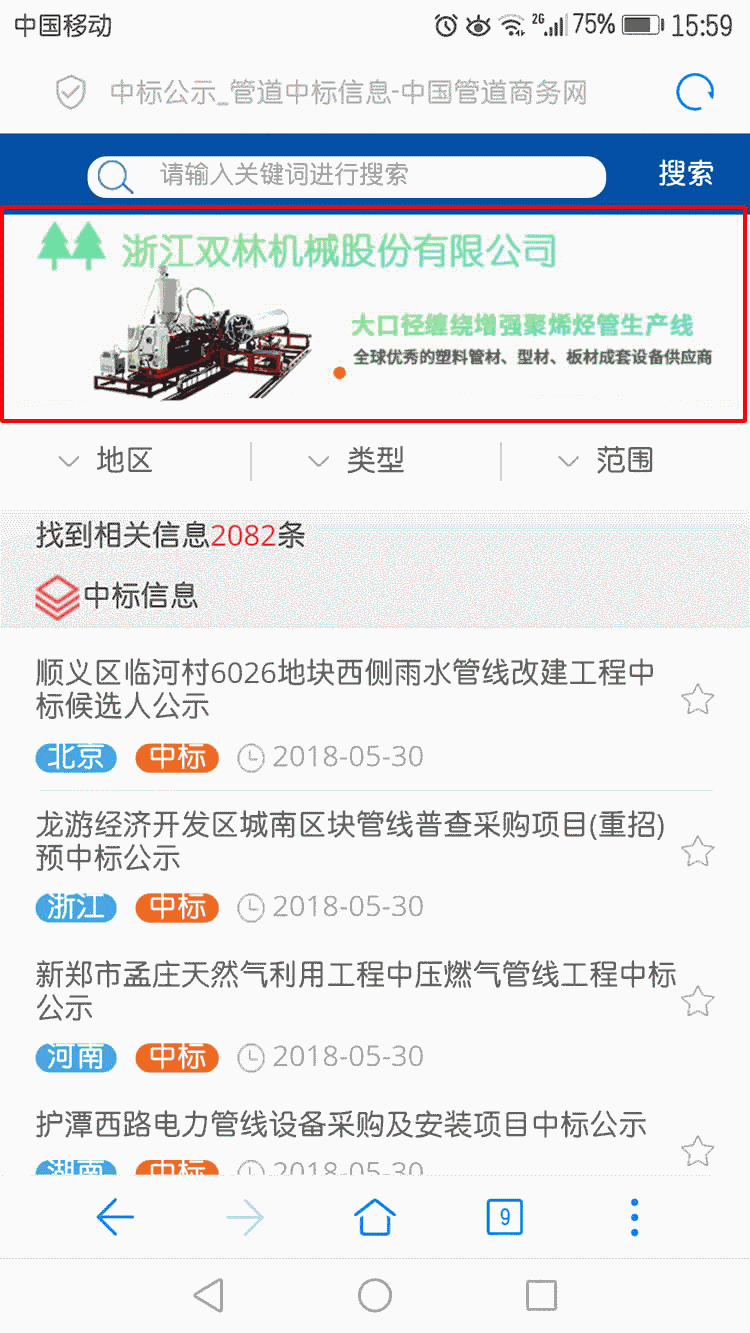Open the 浙江双林机械 banner ad

pyautogui.click(x=373, y=315)
